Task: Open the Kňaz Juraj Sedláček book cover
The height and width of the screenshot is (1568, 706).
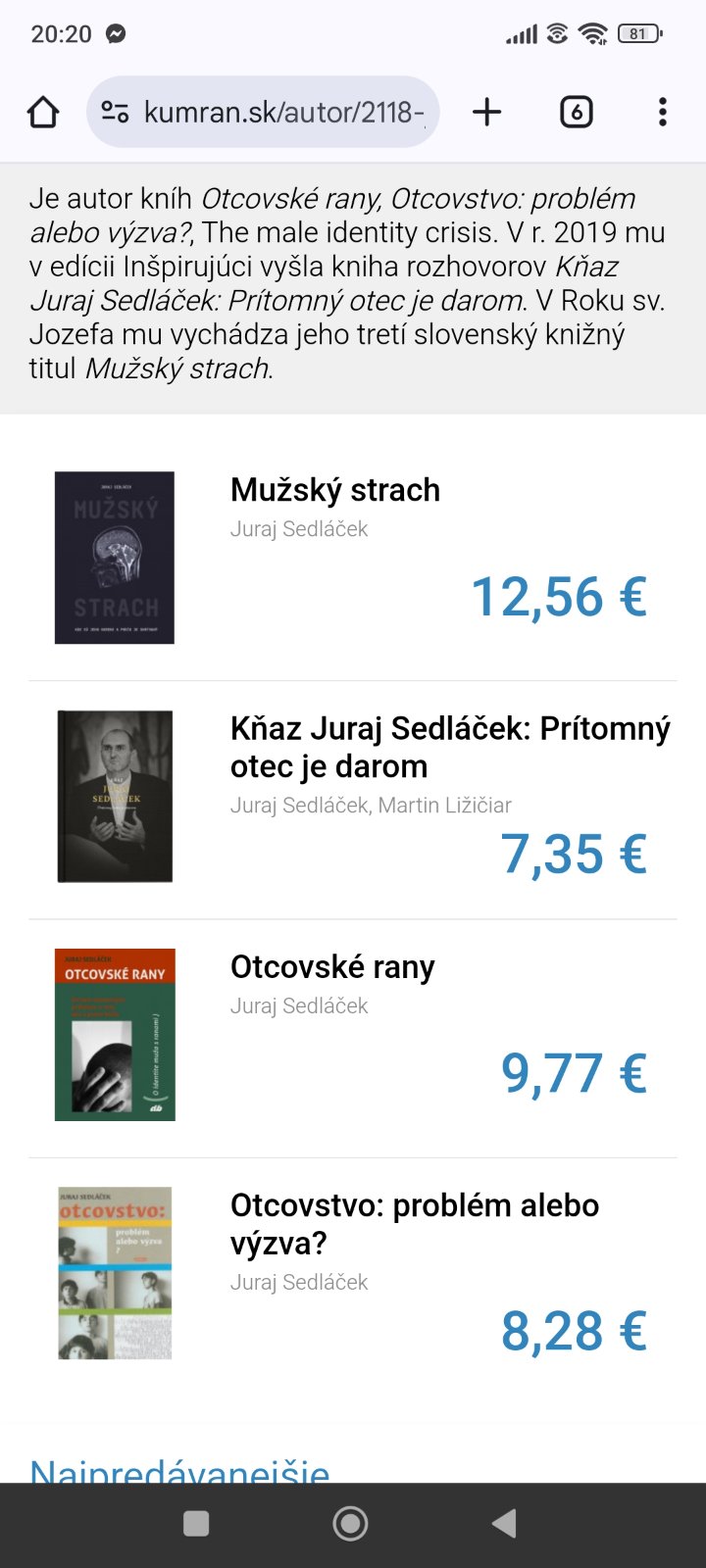Action: click(115, 796)
